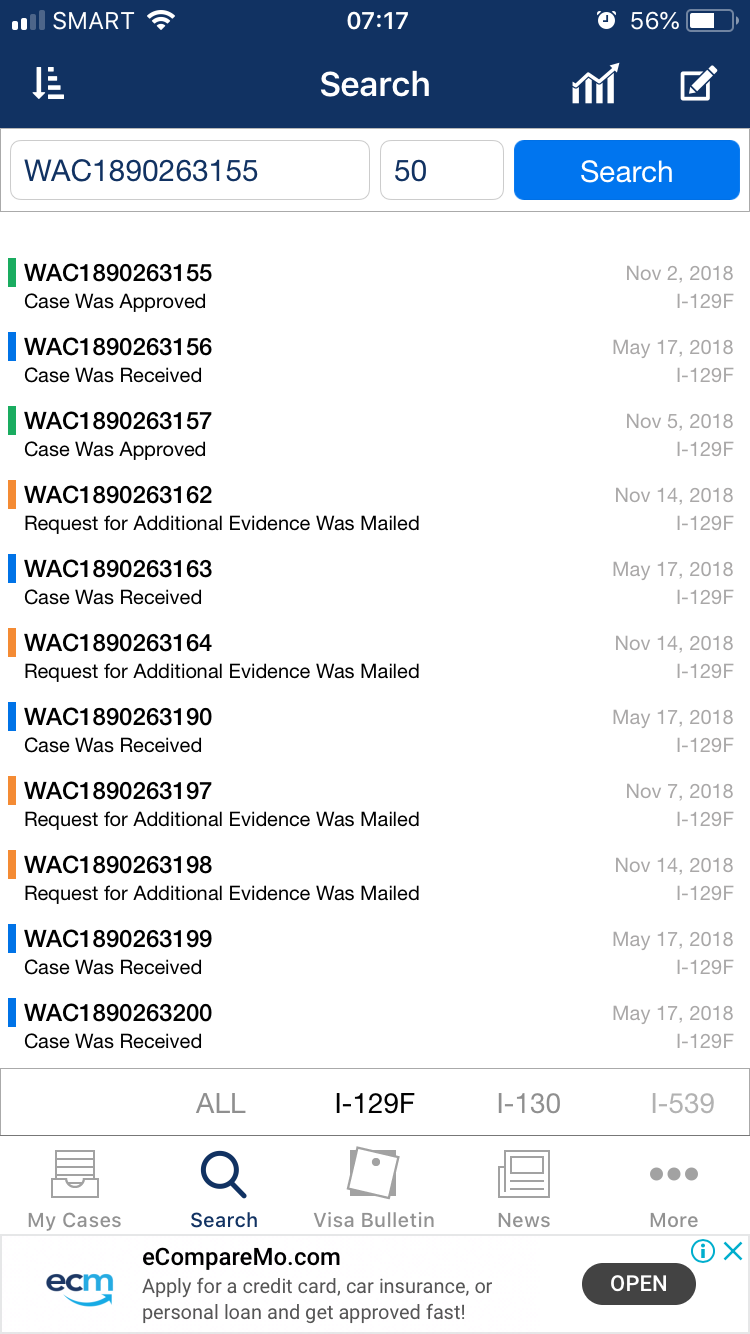Open case WAC1890263156

[375, 360]
